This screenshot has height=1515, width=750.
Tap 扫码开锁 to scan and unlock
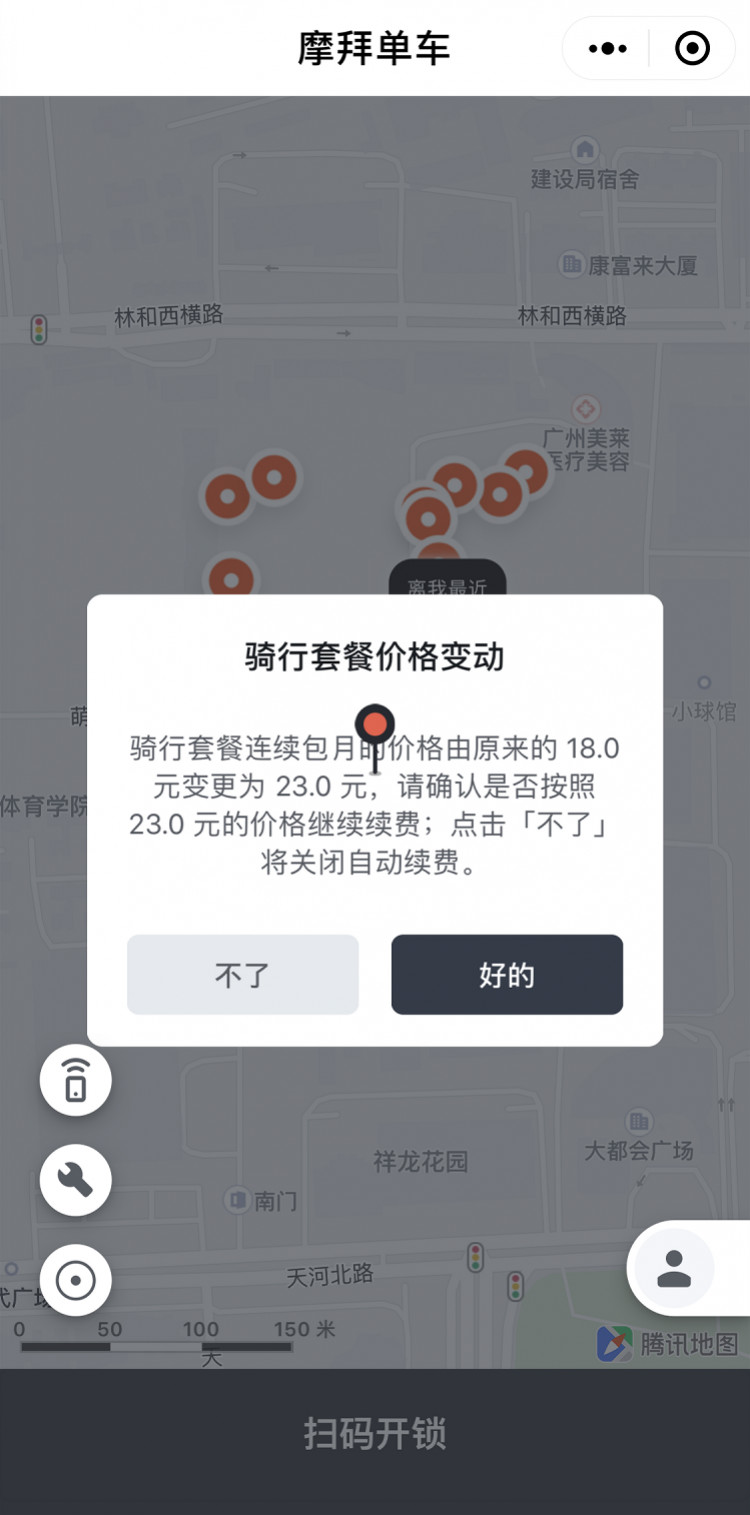pos(375,1434)
